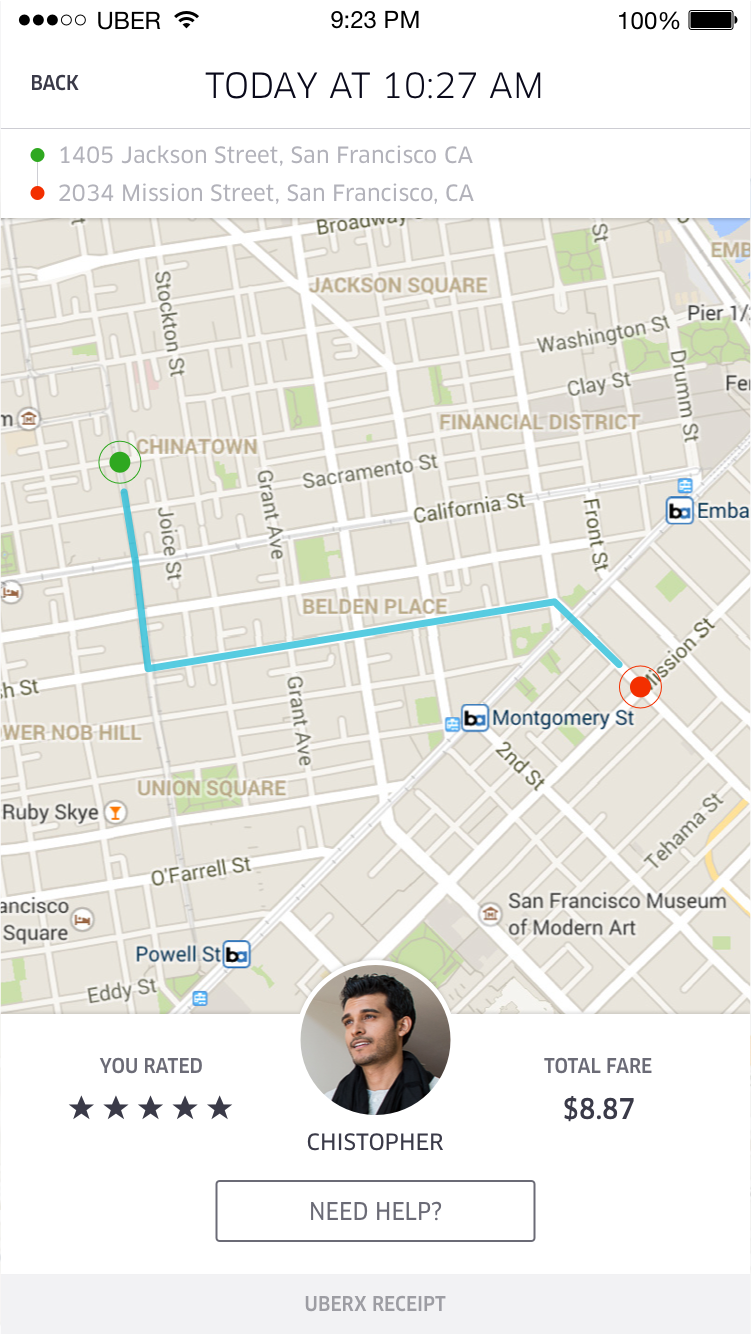Go back using the Back button

[55, 84]
